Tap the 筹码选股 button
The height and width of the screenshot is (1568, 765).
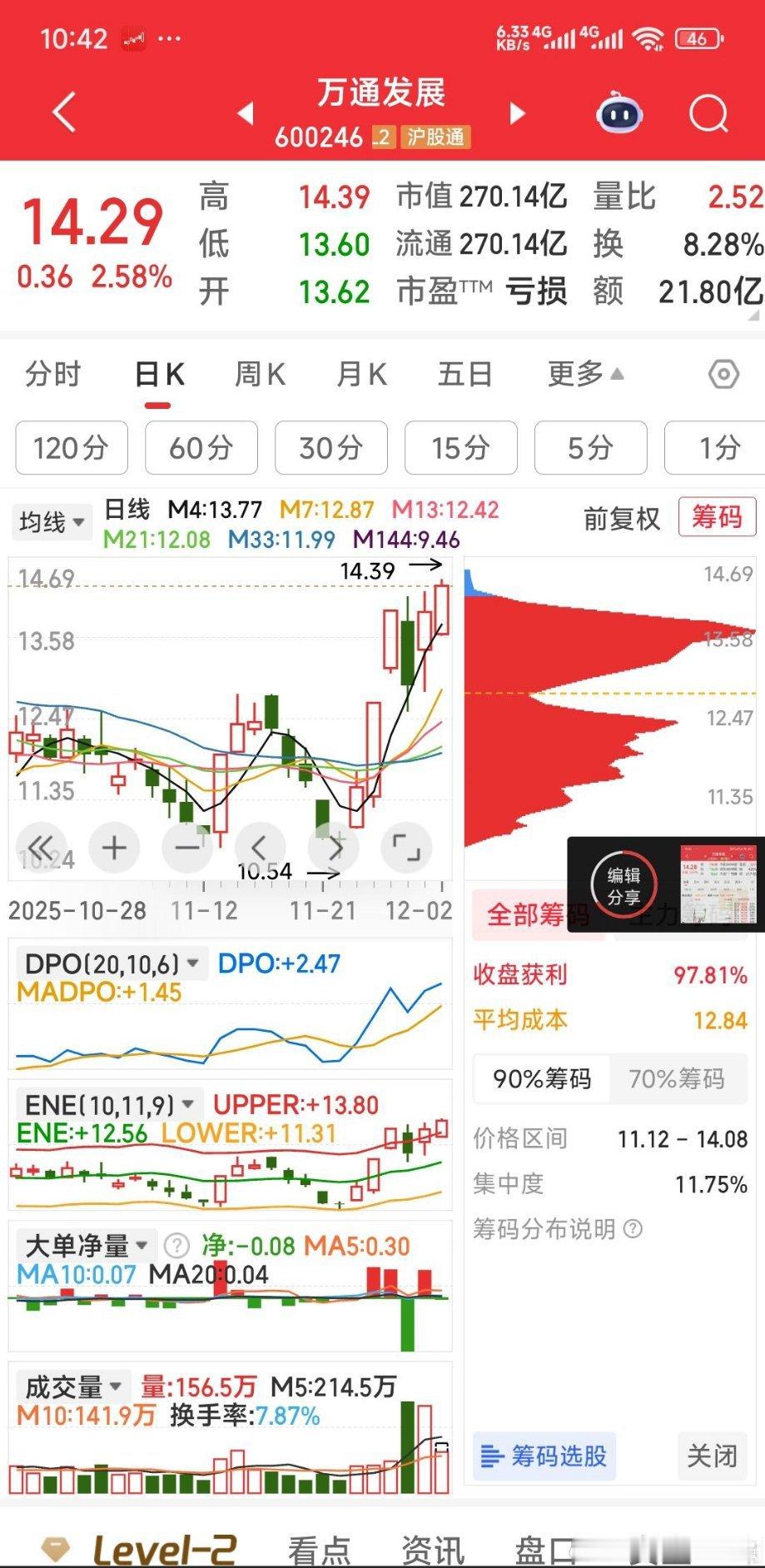[x=544, y=1456]
